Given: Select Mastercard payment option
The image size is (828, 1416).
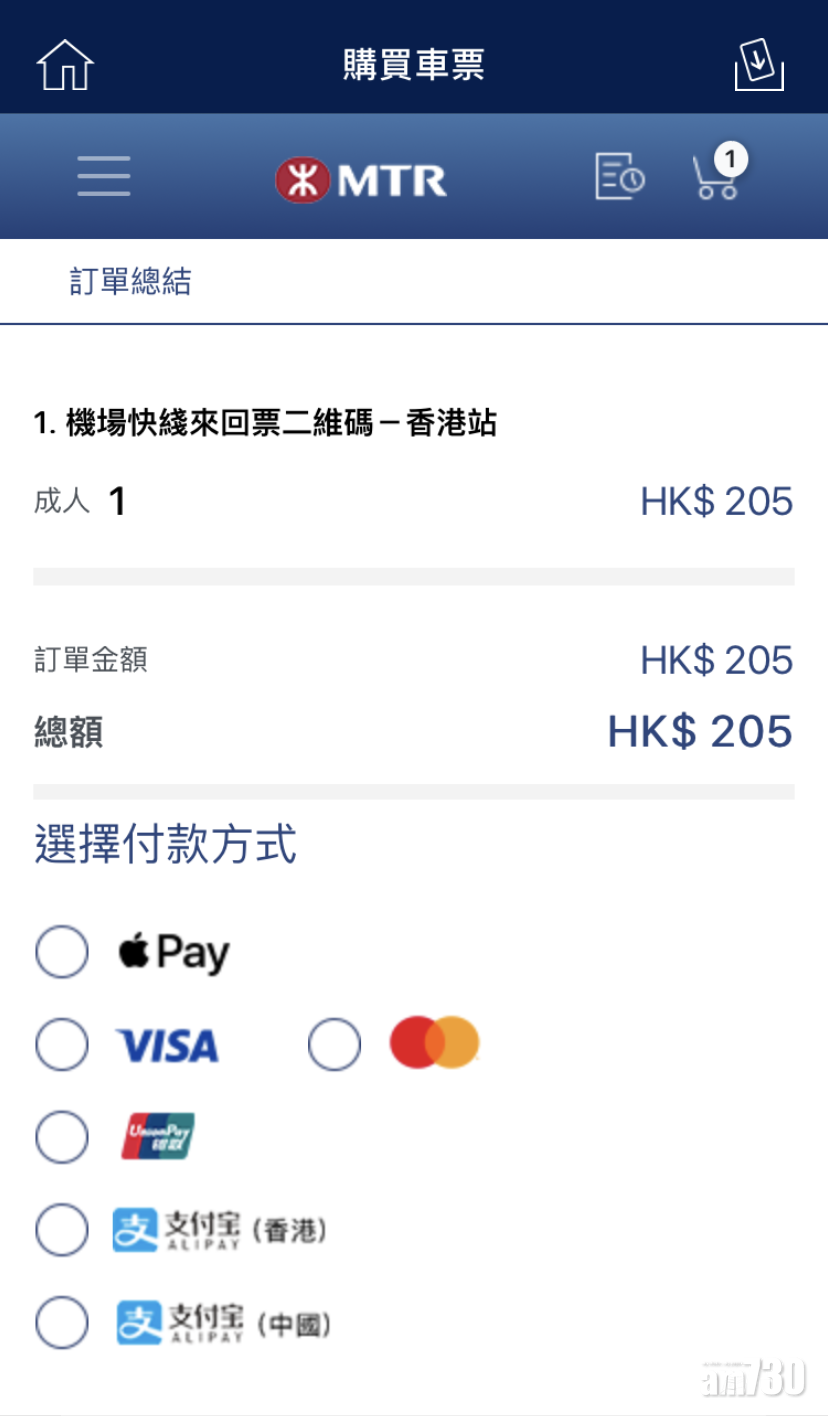Looking at the screenshot, I should coord(334,1045).
